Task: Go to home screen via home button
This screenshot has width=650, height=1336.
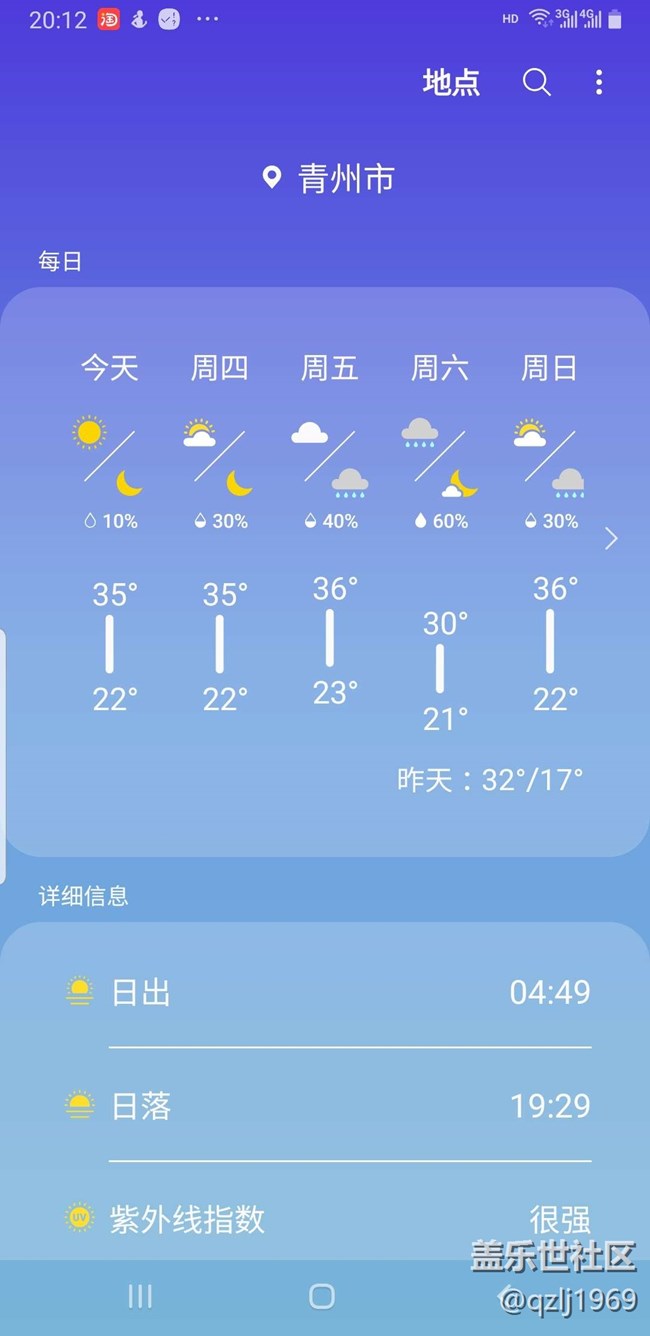Action: [322, 1296]
